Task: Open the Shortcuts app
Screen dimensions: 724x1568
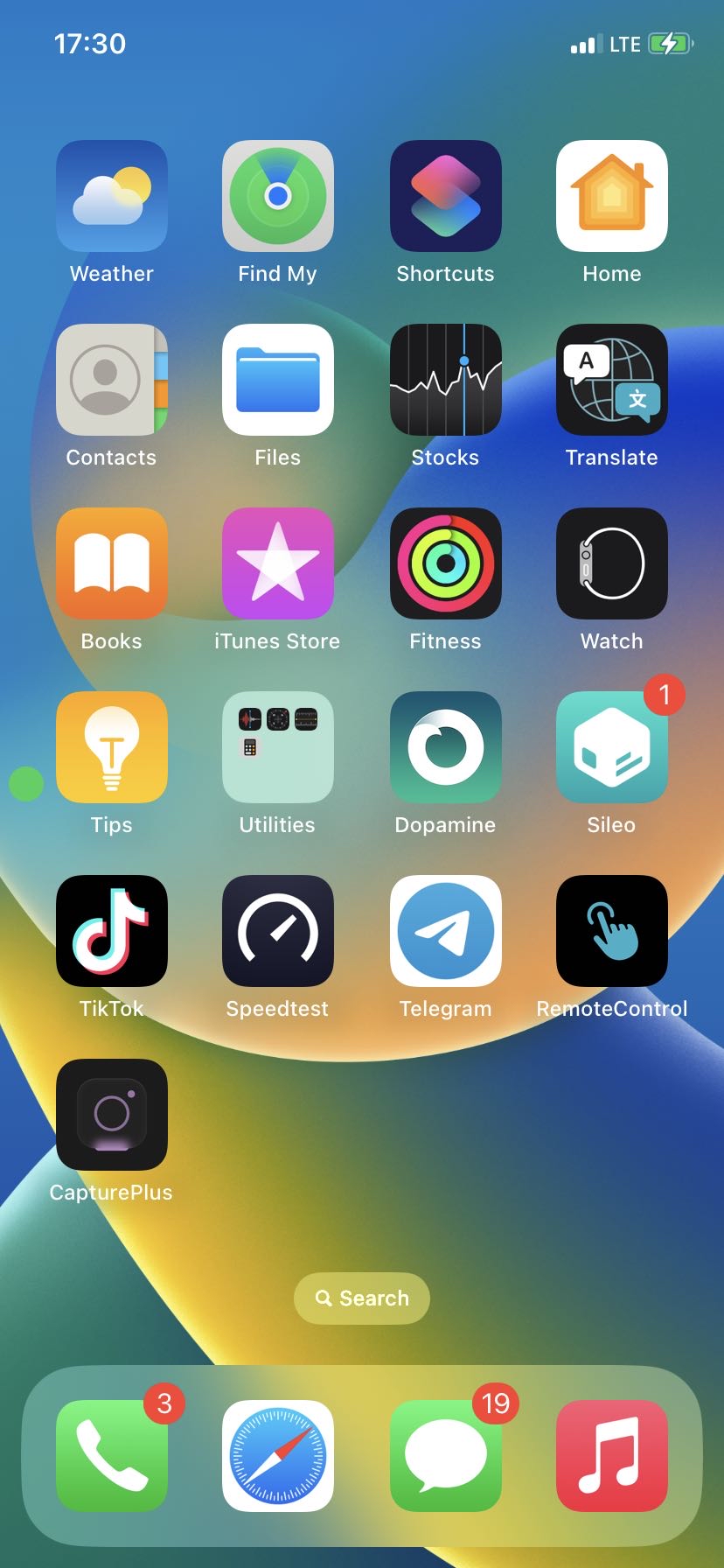Action: pyautogui.click(x=446, y=196)
